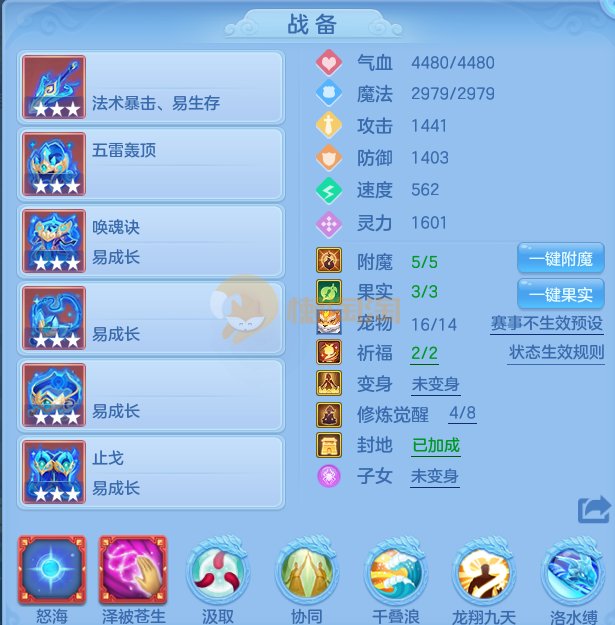Open the 子女 未变身 status link

(435, 476)
